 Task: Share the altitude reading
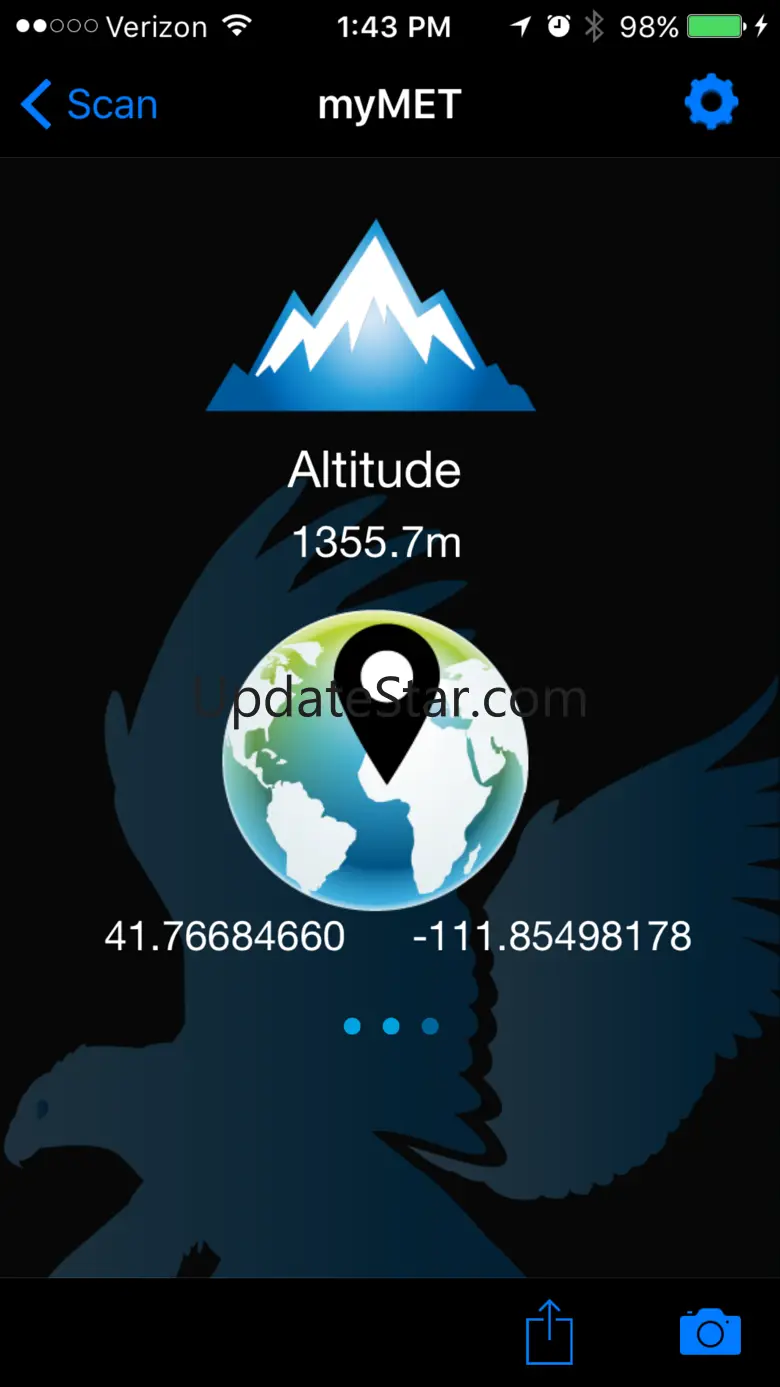(550, 1332)
